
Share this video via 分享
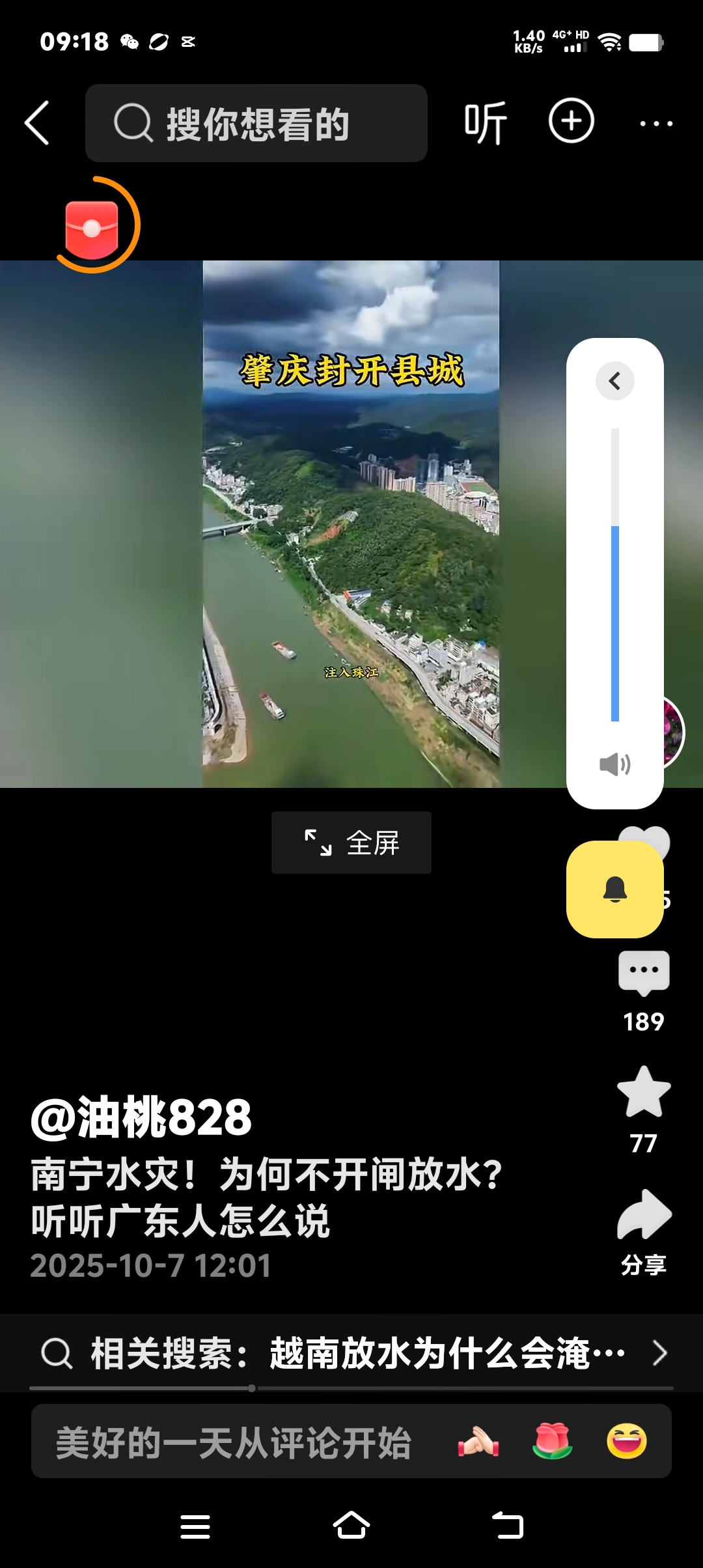pyautogui.click(x=644, y=1216)
